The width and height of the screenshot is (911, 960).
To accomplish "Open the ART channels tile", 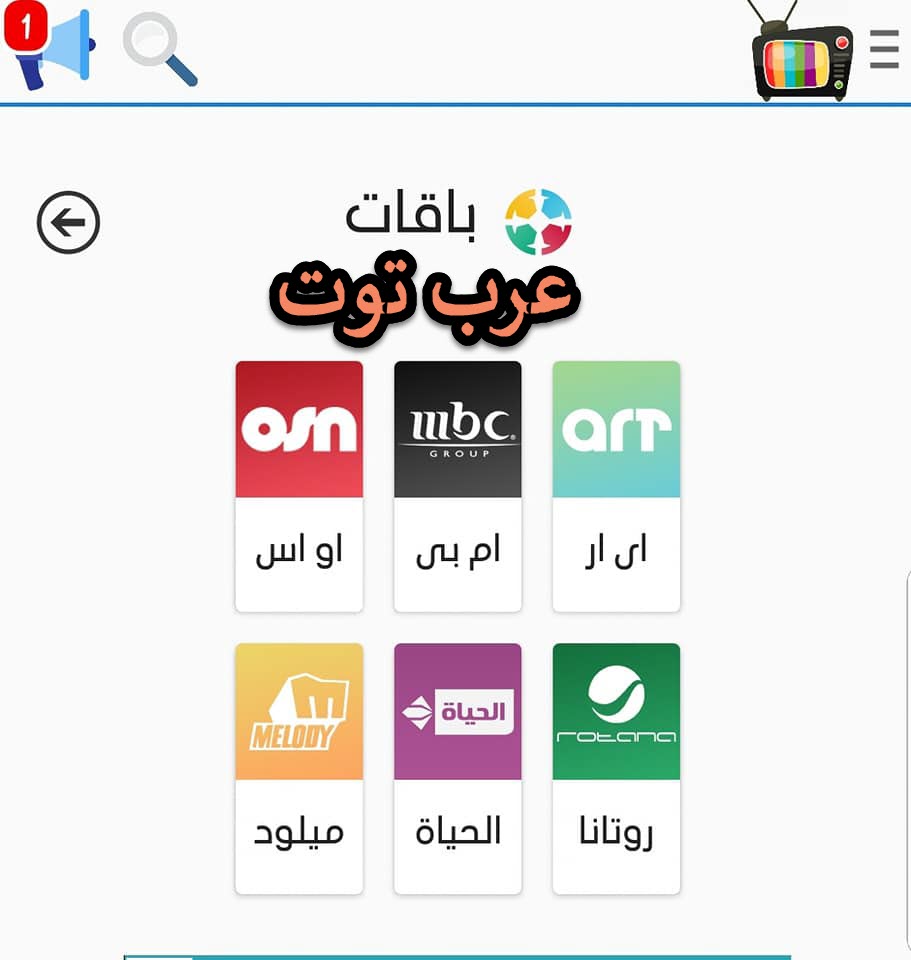I will coord(616,486).
